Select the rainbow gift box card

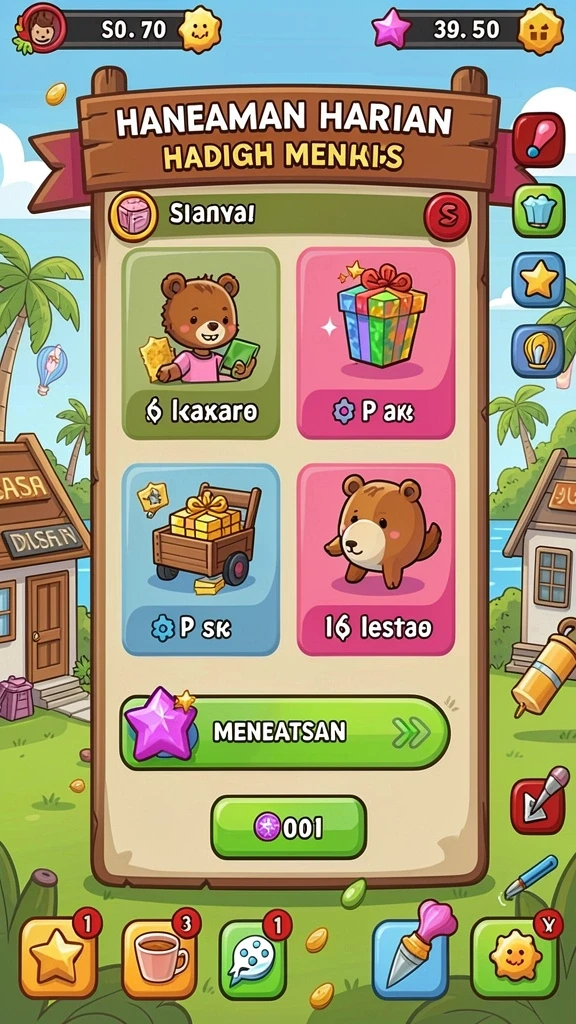(x=376, y=344)
